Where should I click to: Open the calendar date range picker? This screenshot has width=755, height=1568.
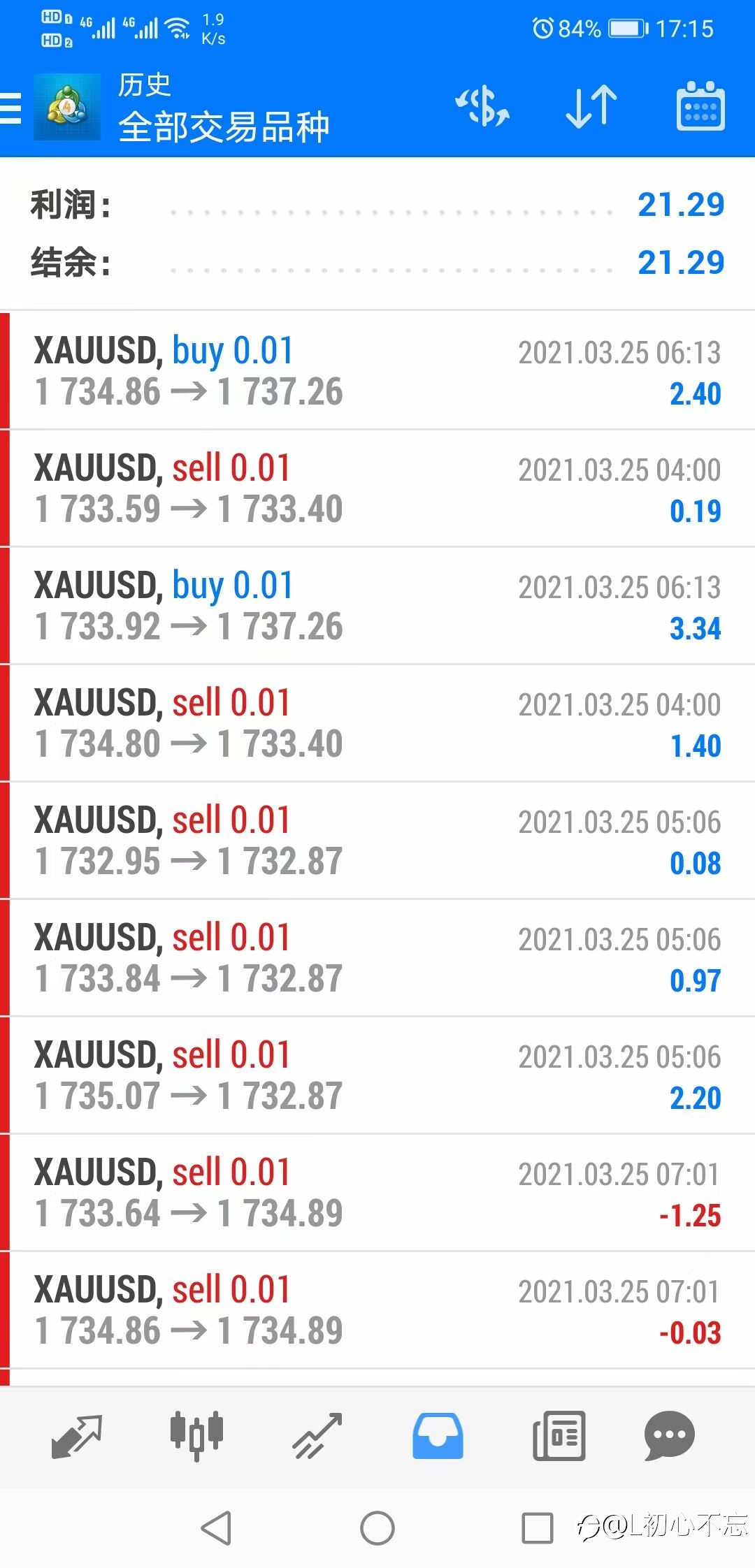point(700,106)
